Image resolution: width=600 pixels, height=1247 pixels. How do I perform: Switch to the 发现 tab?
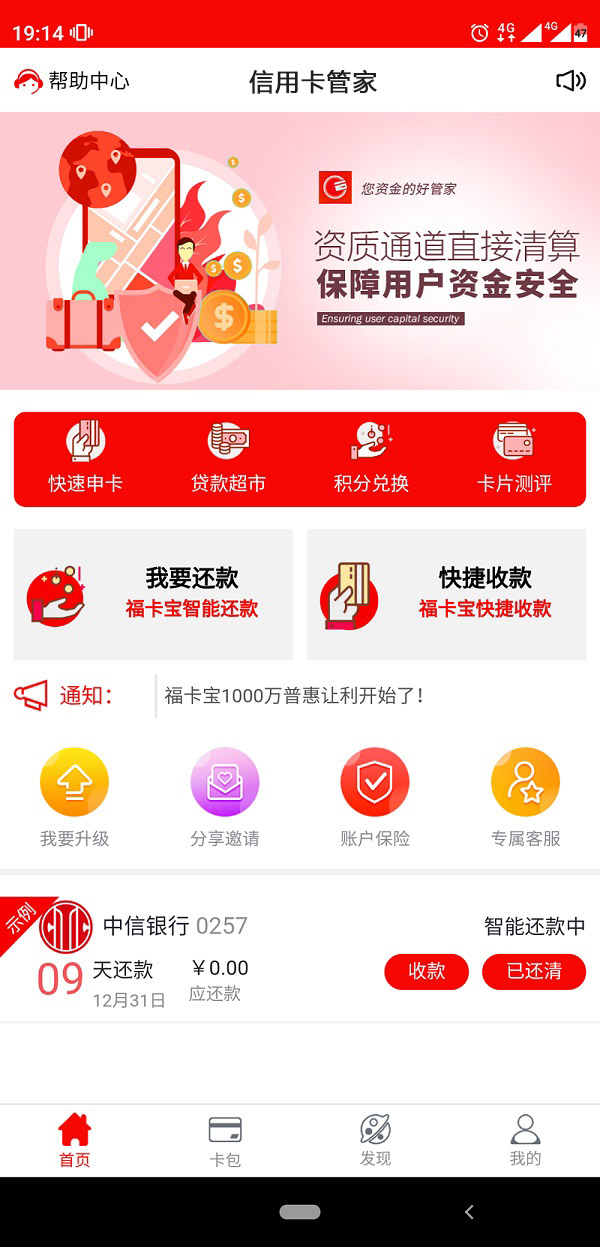[375, 1141]
